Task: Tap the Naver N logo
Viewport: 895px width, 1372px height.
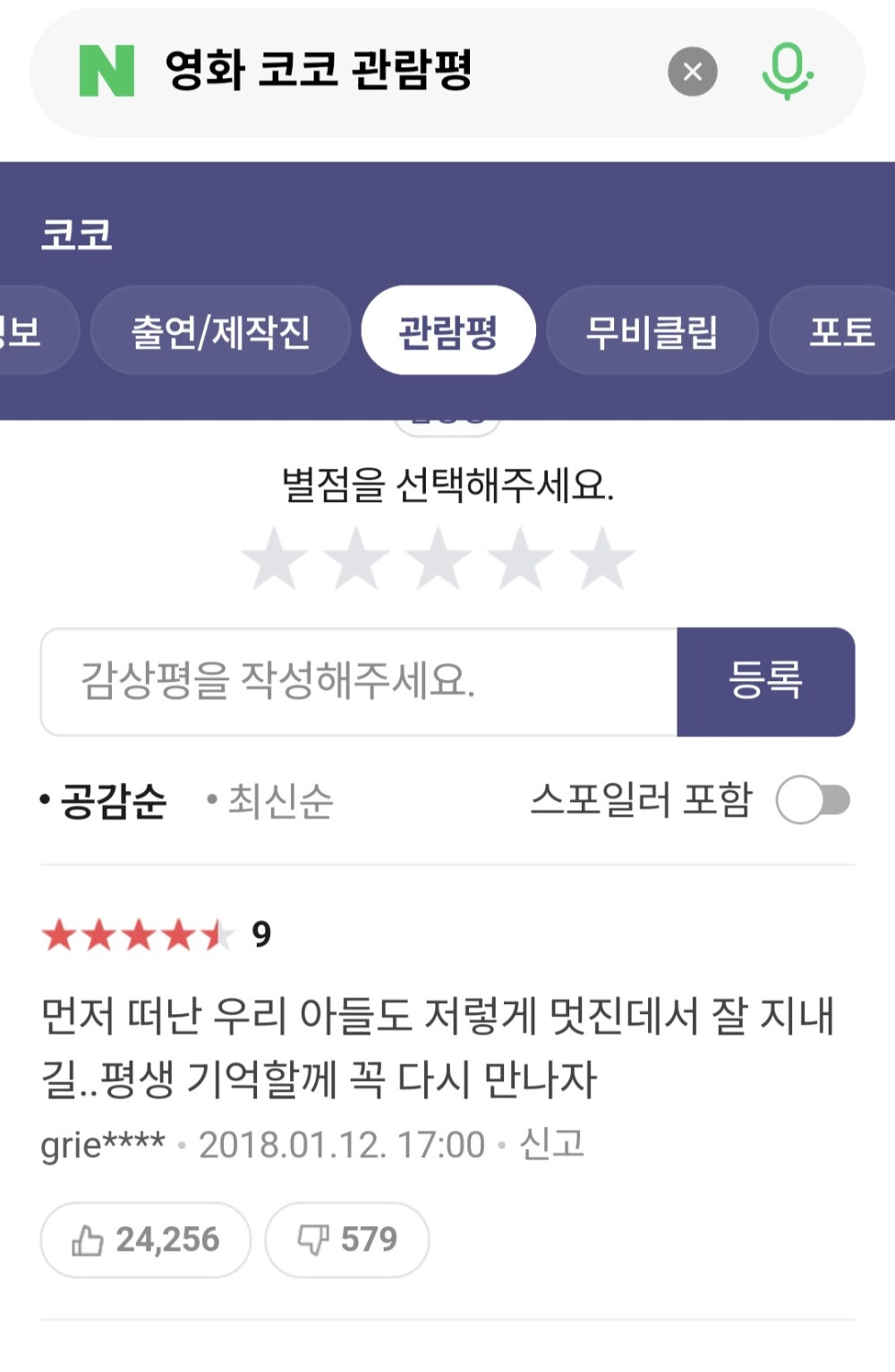Action: (107, 72)
